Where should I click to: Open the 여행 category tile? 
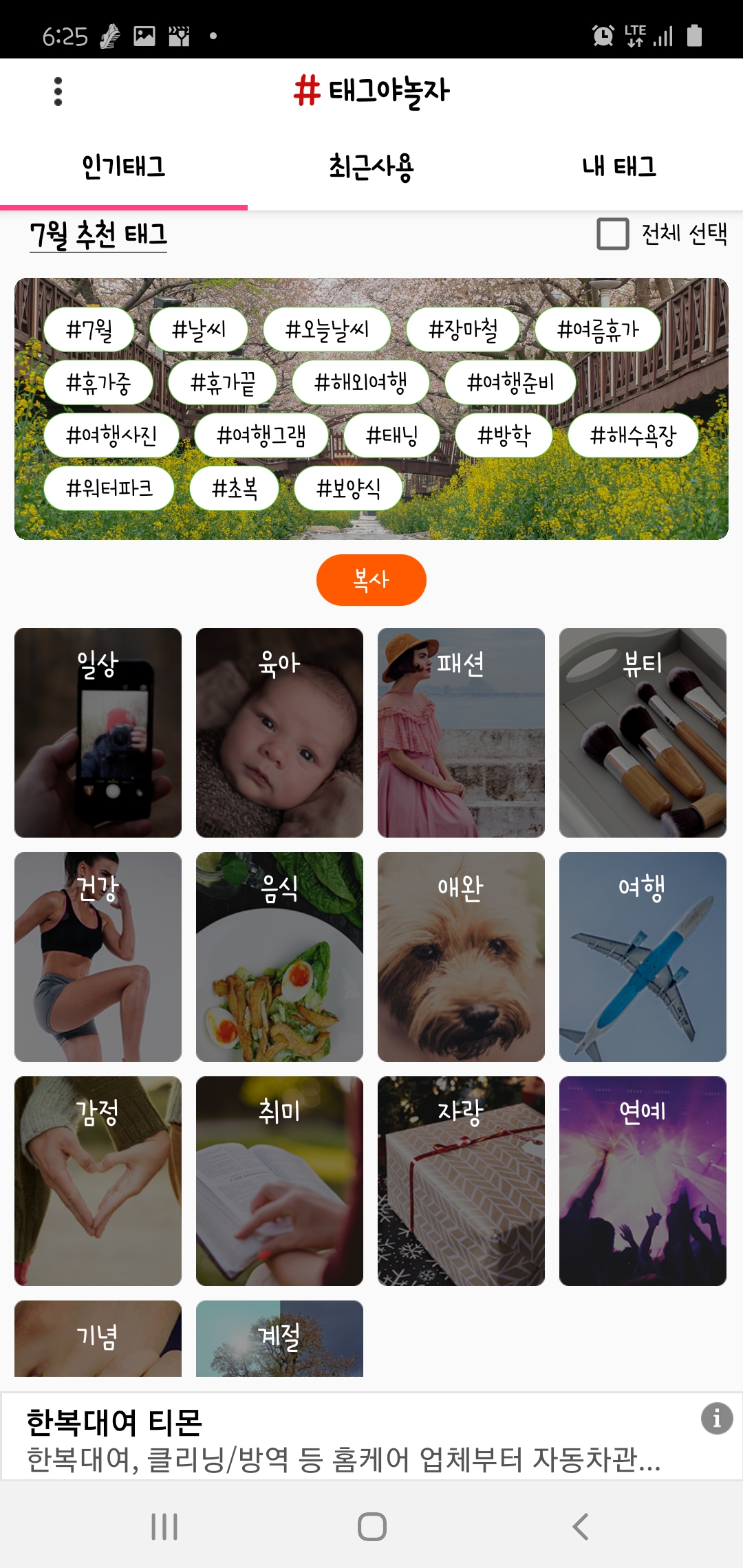coord(643,957)
